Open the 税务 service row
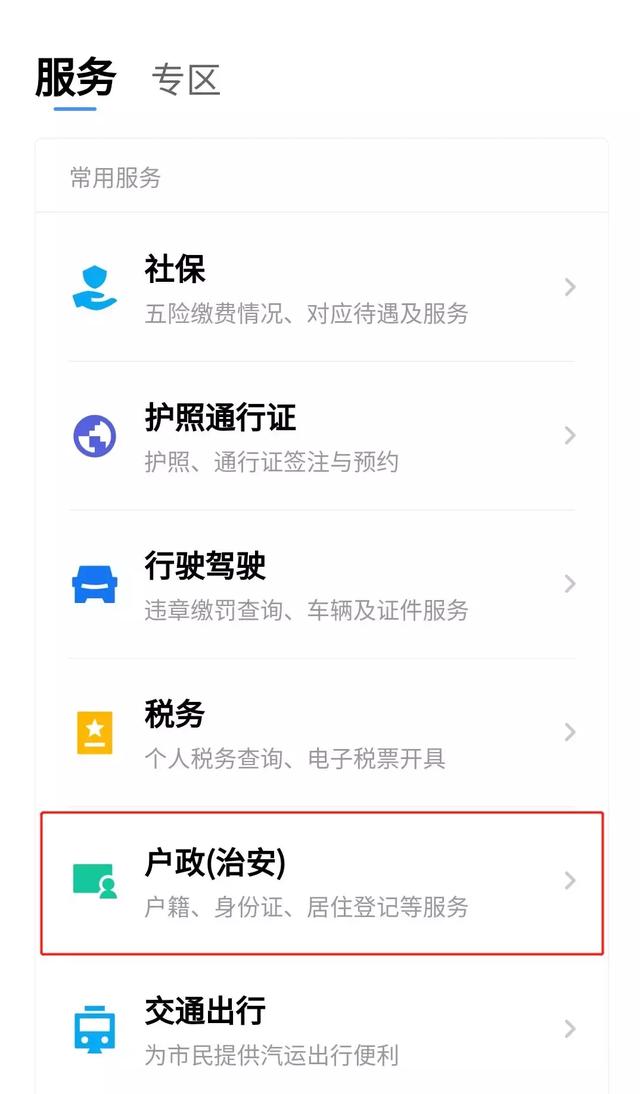This screenshot has width=640, height=1094. 322,733
